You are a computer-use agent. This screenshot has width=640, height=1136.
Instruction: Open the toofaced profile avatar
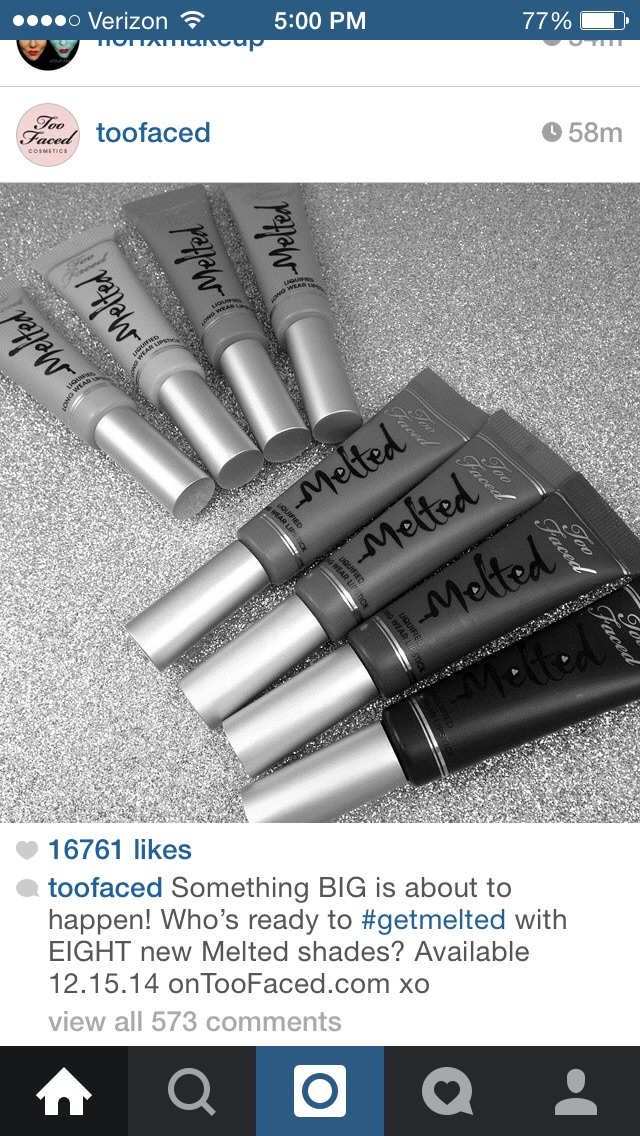48,135
